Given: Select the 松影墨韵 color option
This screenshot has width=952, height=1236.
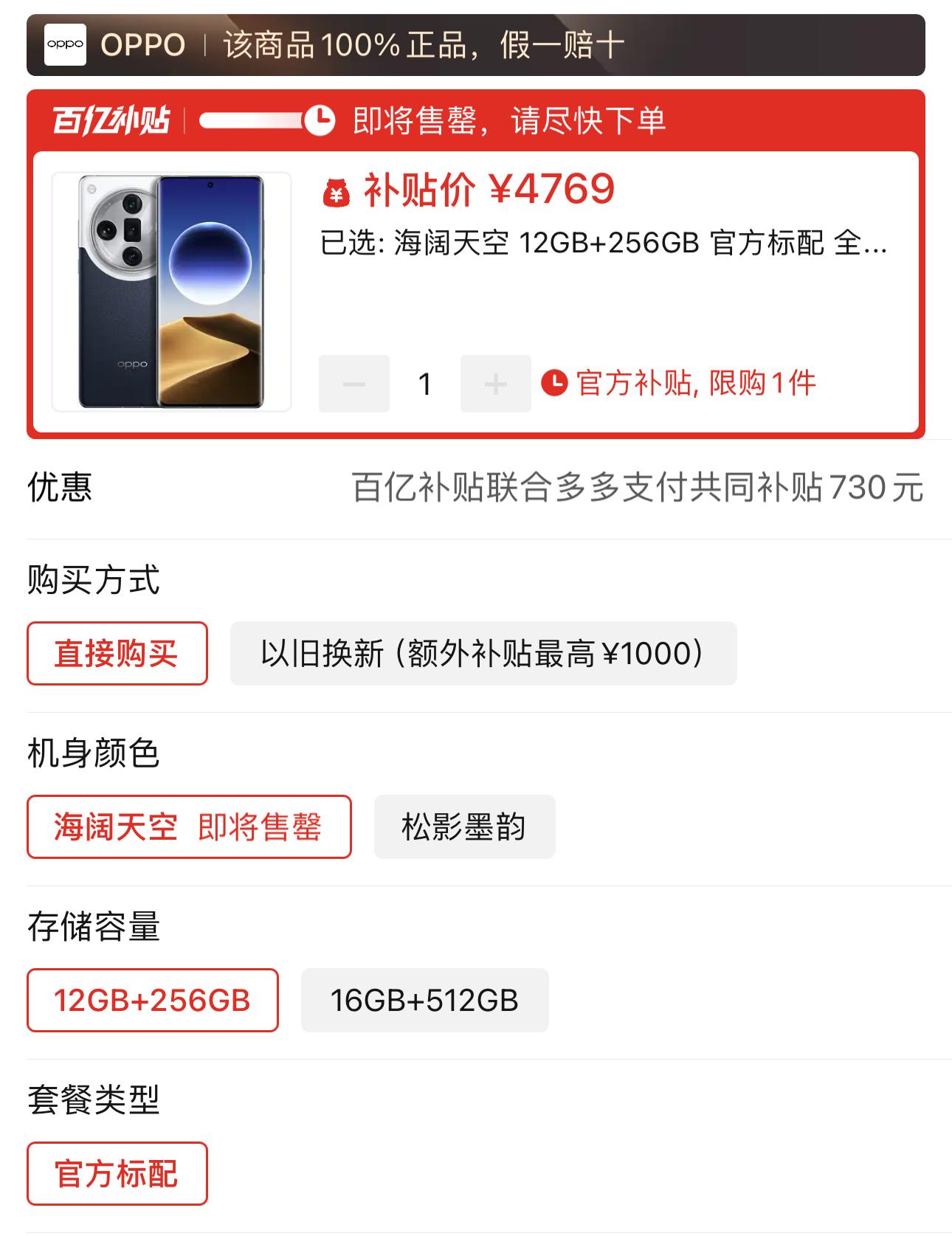Looking at the screenshot, I should pos(464,827).
